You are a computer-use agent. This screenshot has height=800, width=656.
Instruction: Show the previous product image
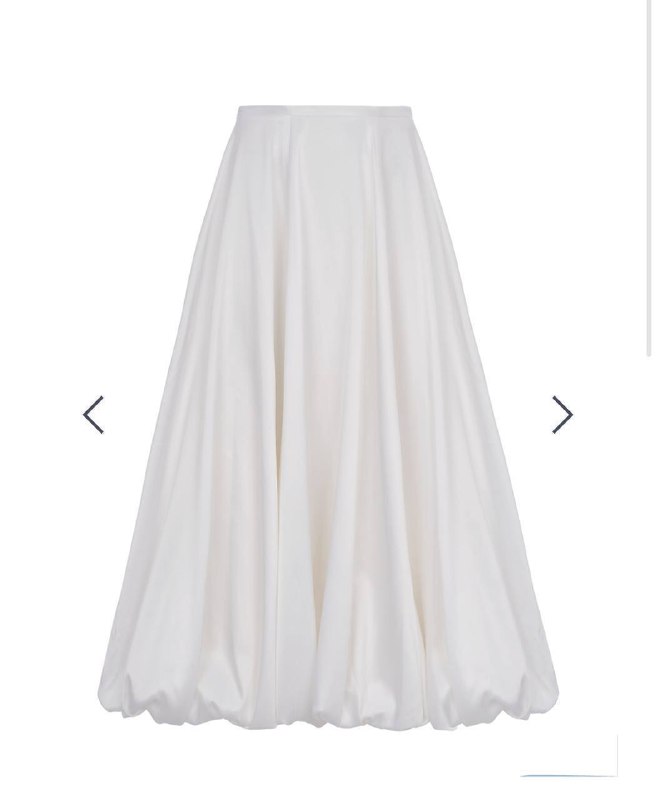click(x=93, y=414)
